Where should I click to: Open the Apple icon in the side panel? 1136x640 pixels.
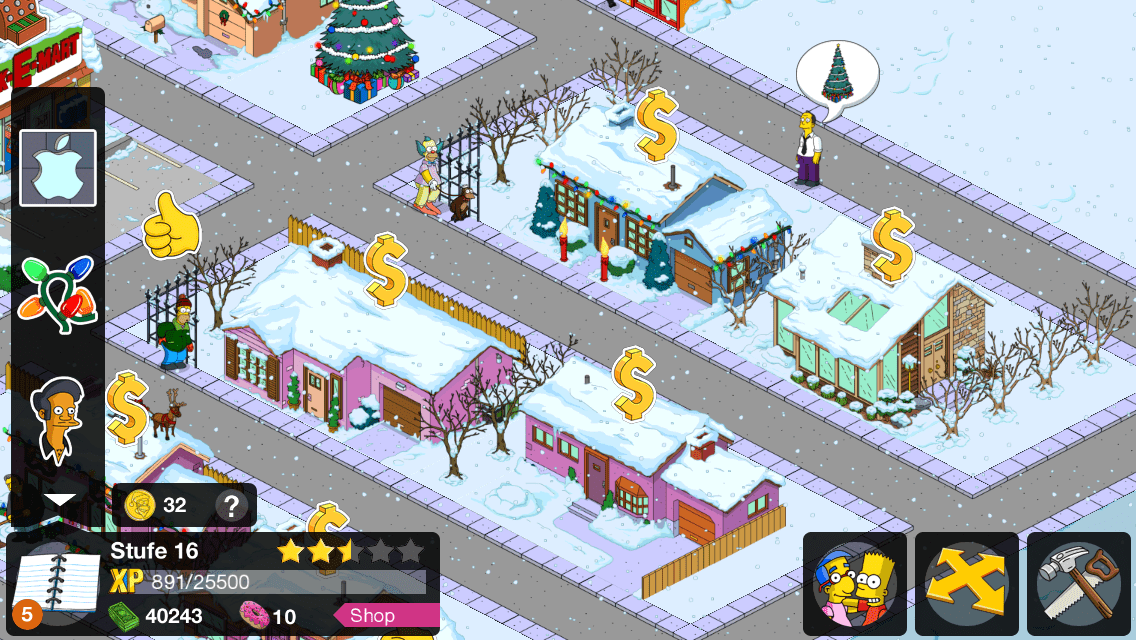tap(58, 168)
